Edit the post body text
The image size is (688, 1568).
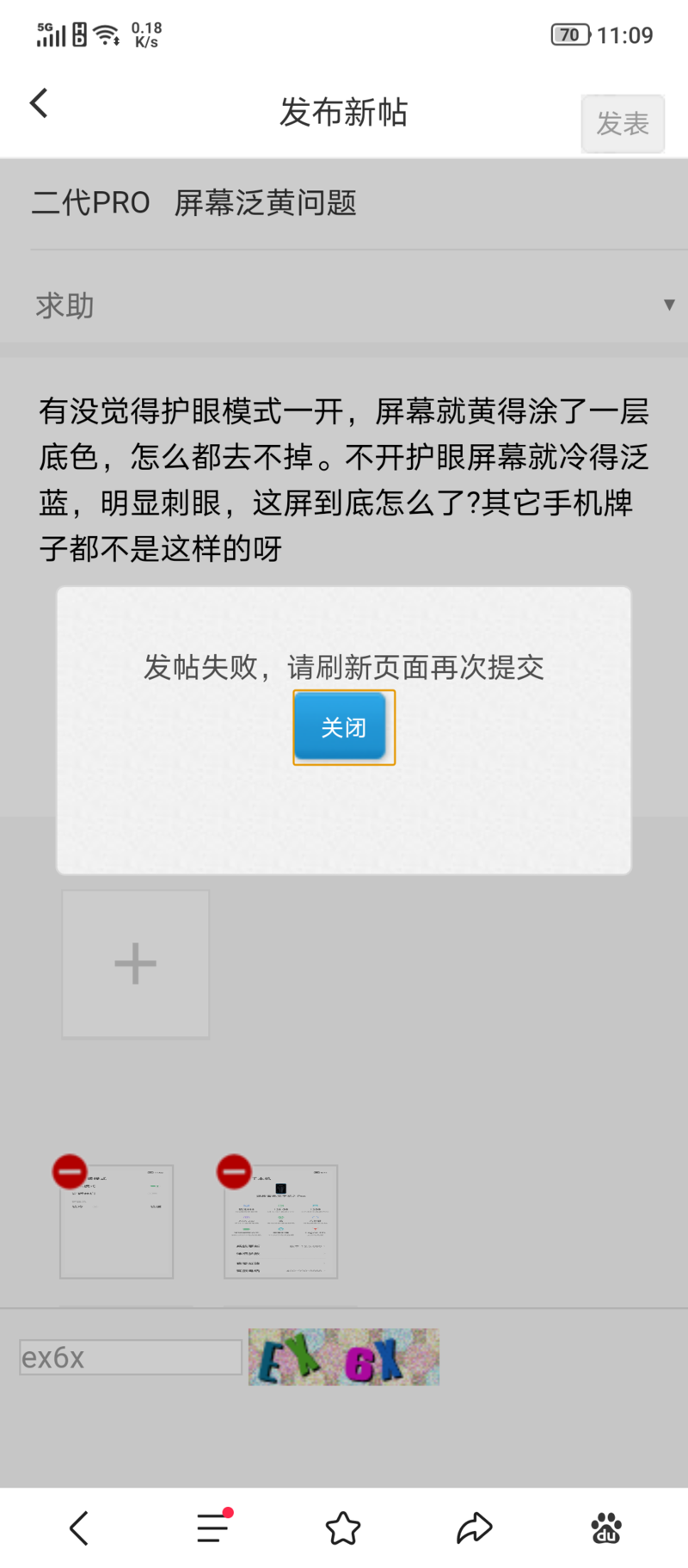coord(344,478)
